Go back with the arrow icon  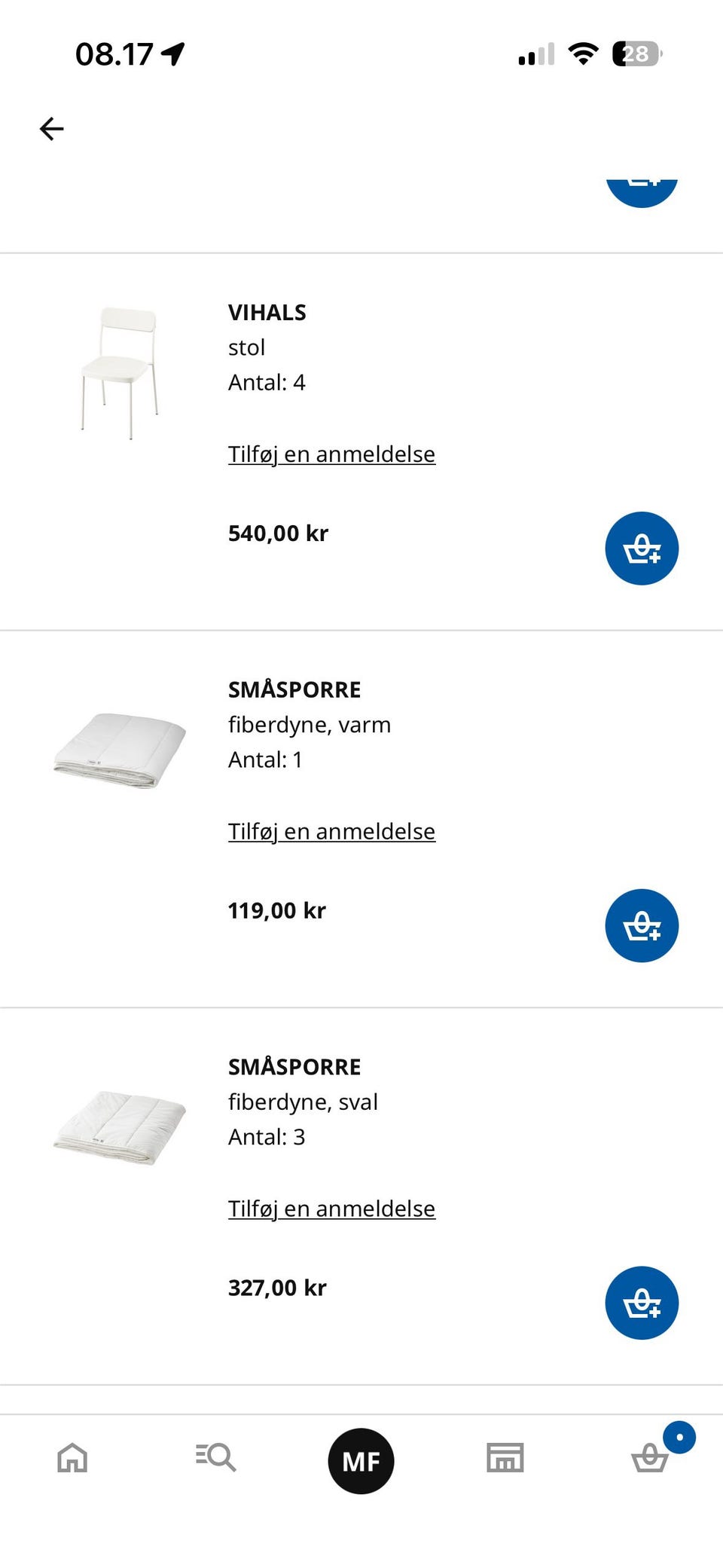tap(51, 129)
